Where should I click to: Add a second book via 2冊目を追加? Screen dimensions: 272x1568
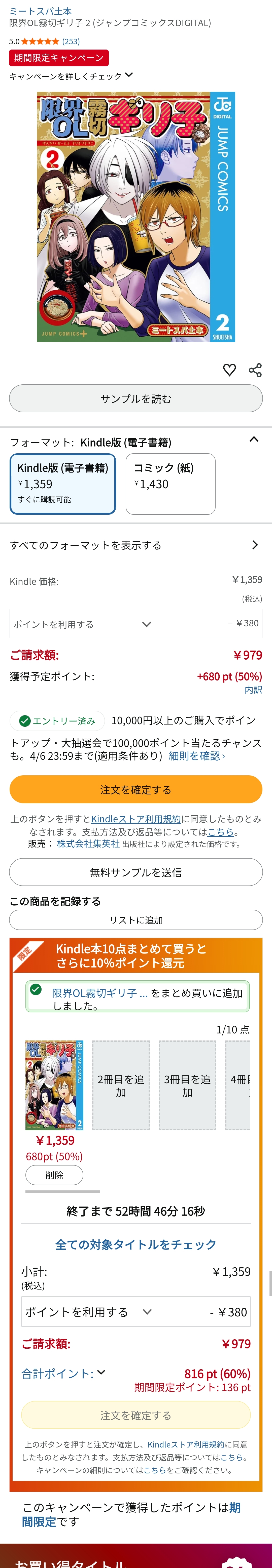click(121, 1085)
